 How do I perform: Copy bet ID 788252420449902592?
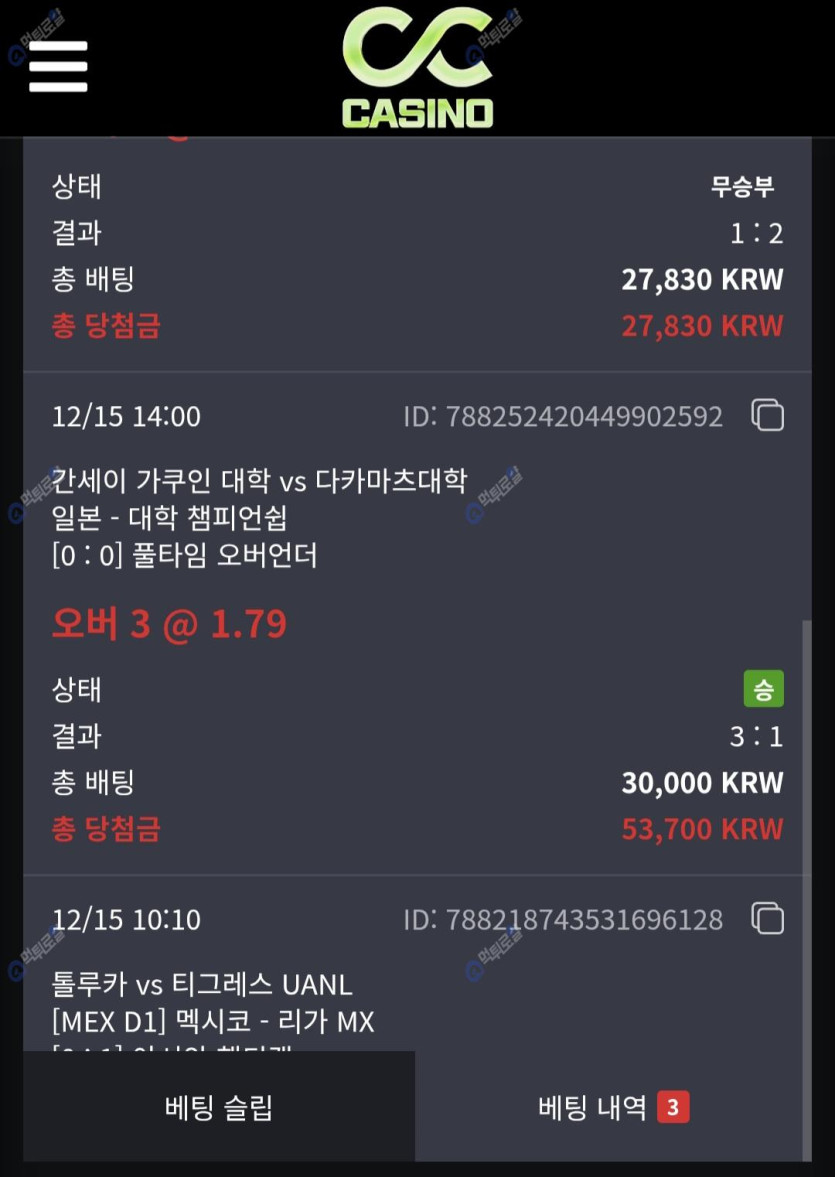tap(767, 415)
